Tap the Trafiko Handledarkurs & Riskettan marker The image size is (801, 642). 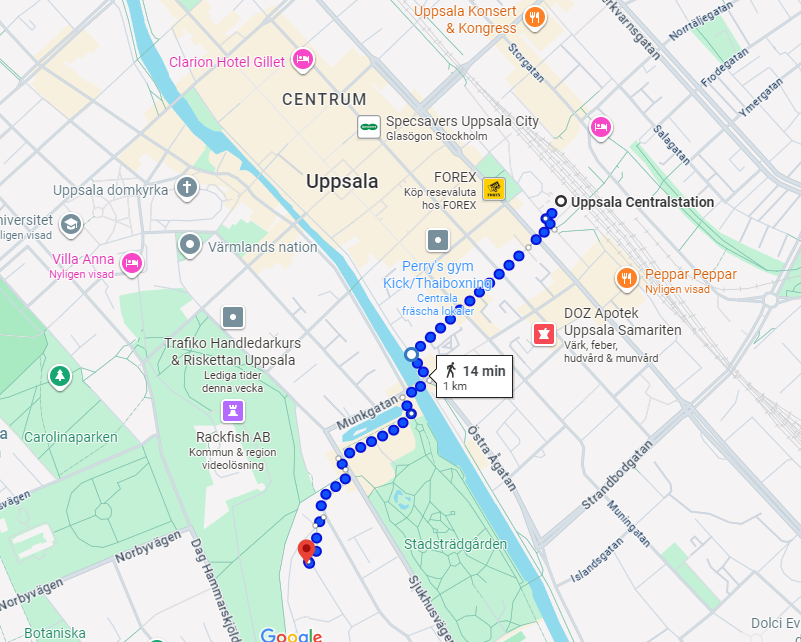[x=233, y=317]
